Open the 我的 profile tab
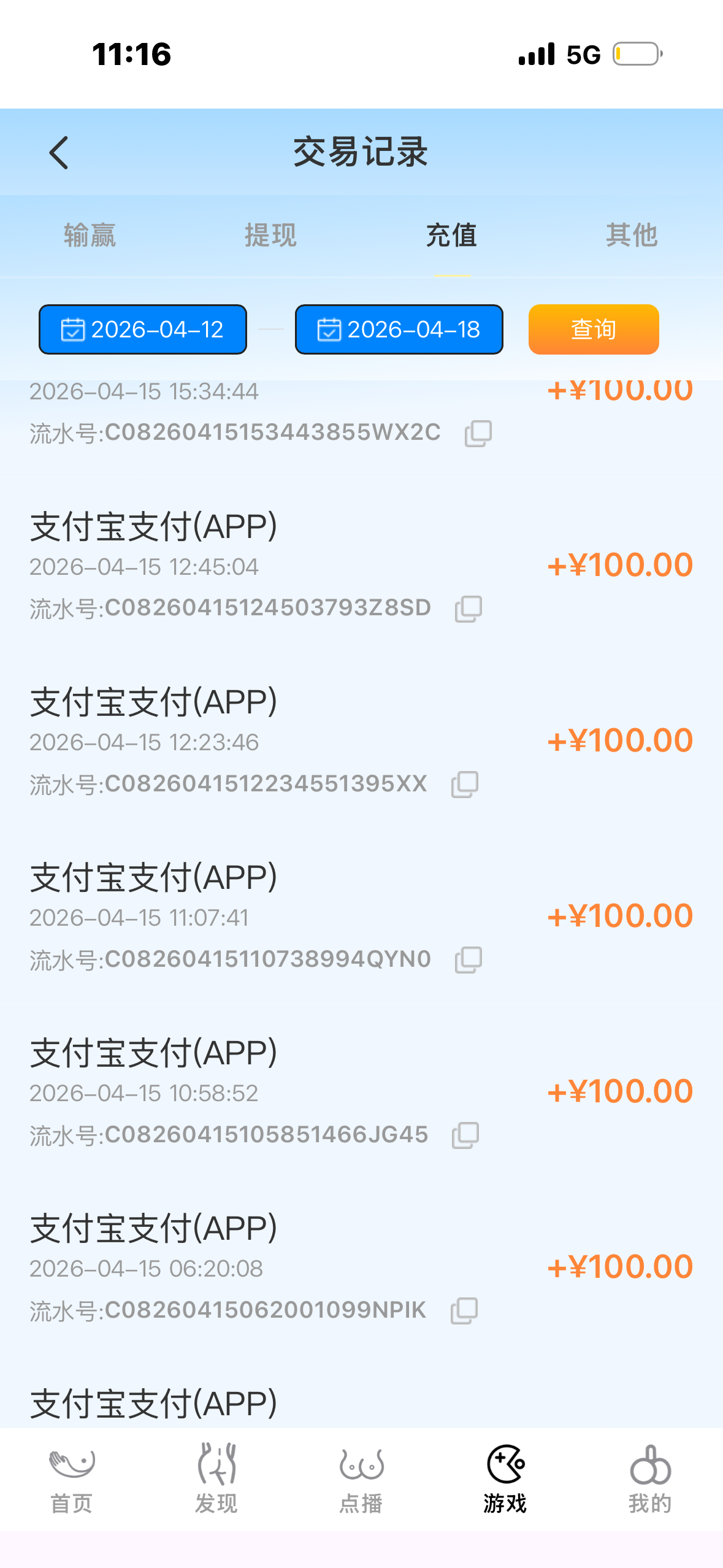The width and height of the screenshot is (723, 1568). 650,1478
